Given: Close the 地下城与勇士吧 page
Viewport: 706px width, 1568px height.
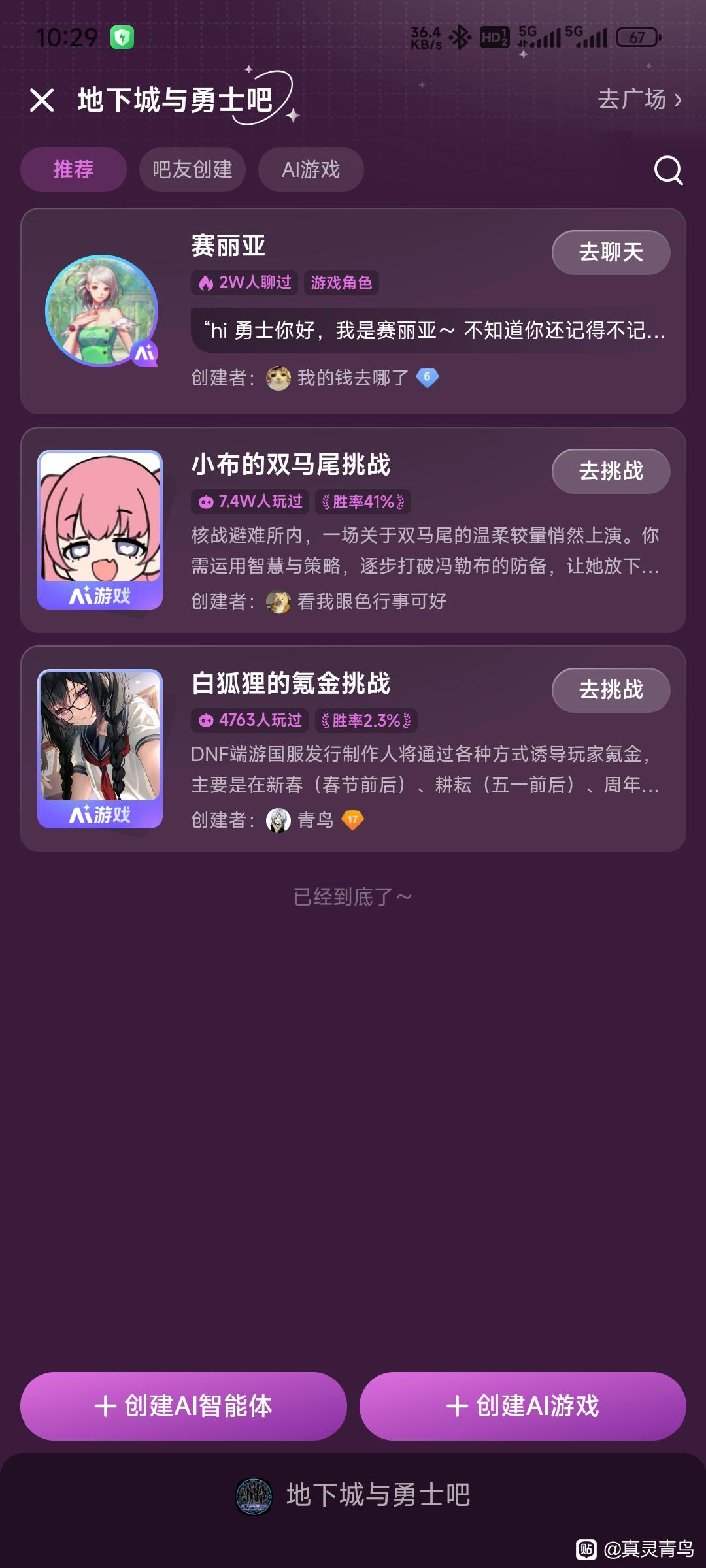Looking at the screenshot, I should coord(42,101).
